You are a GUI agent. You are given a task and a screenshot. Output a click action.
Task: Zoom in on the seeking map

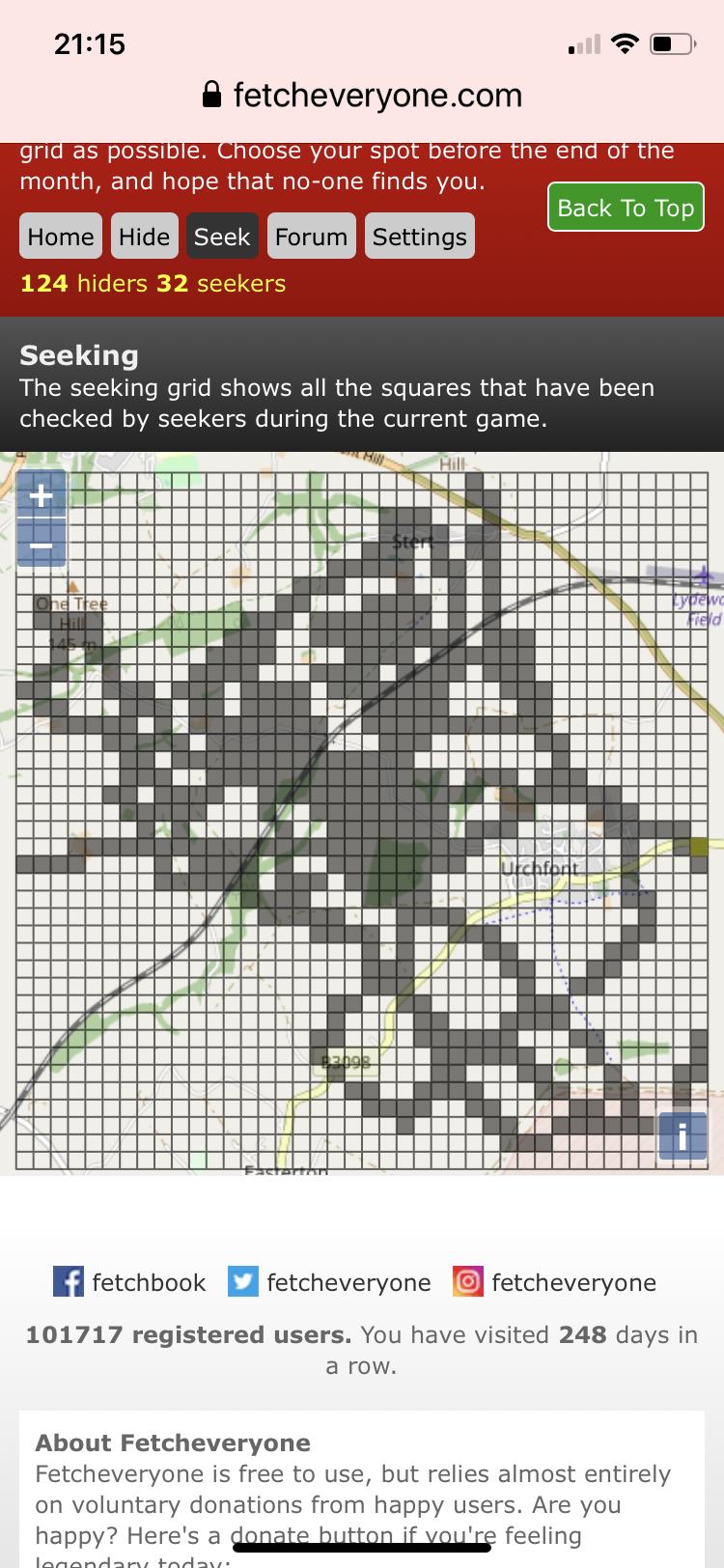pyautogui.click(x=41, y=496)
